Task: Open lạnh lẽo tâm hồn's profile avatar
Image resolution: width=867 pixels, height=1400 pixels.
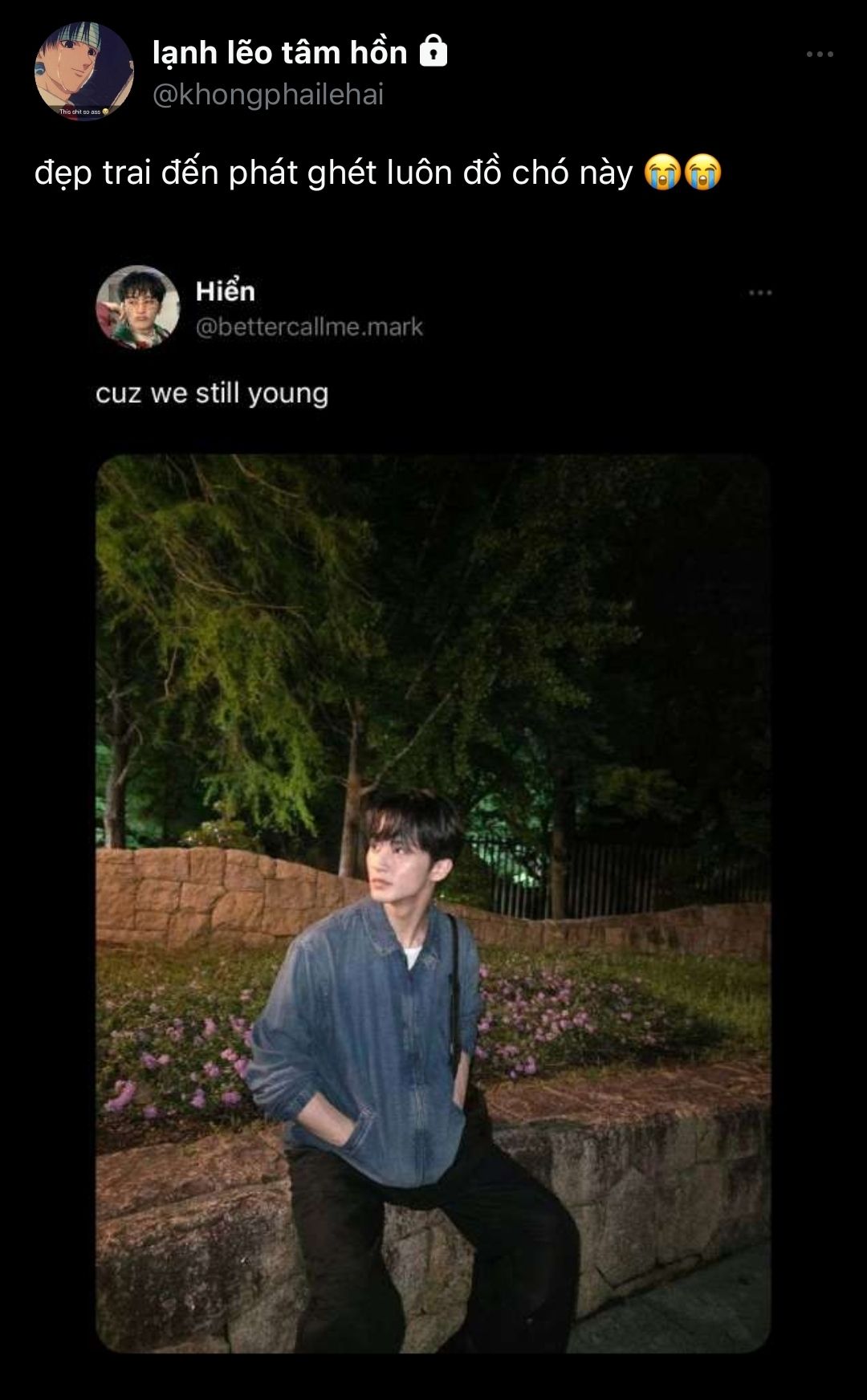Action: [83, 71]
